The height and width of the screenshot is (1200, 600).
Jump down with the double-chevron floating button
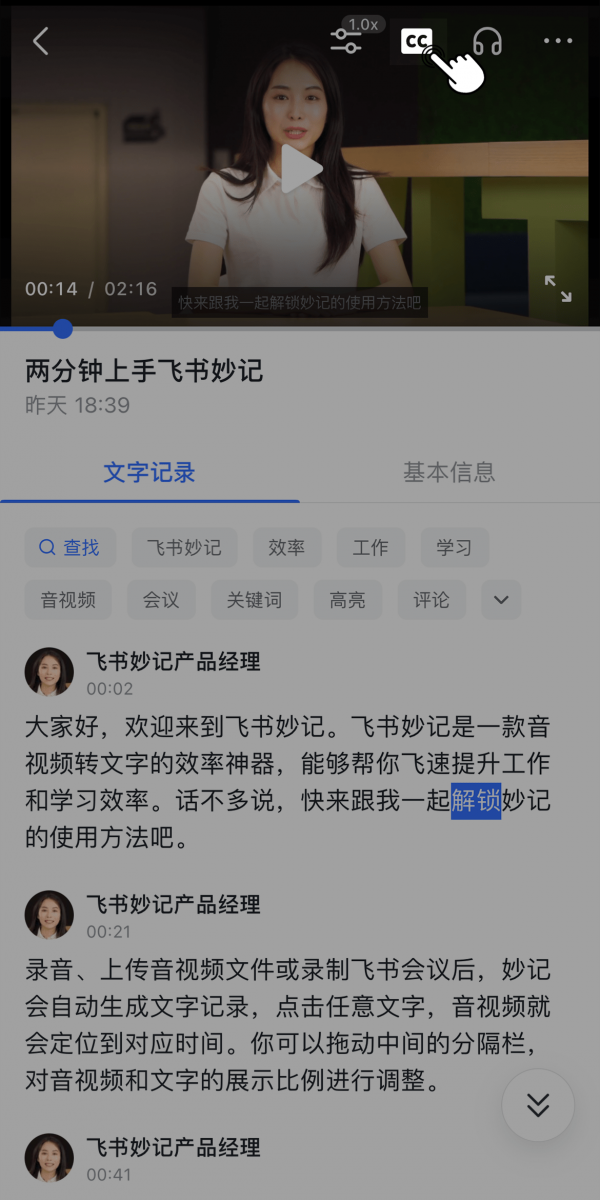coord(538,1105)
